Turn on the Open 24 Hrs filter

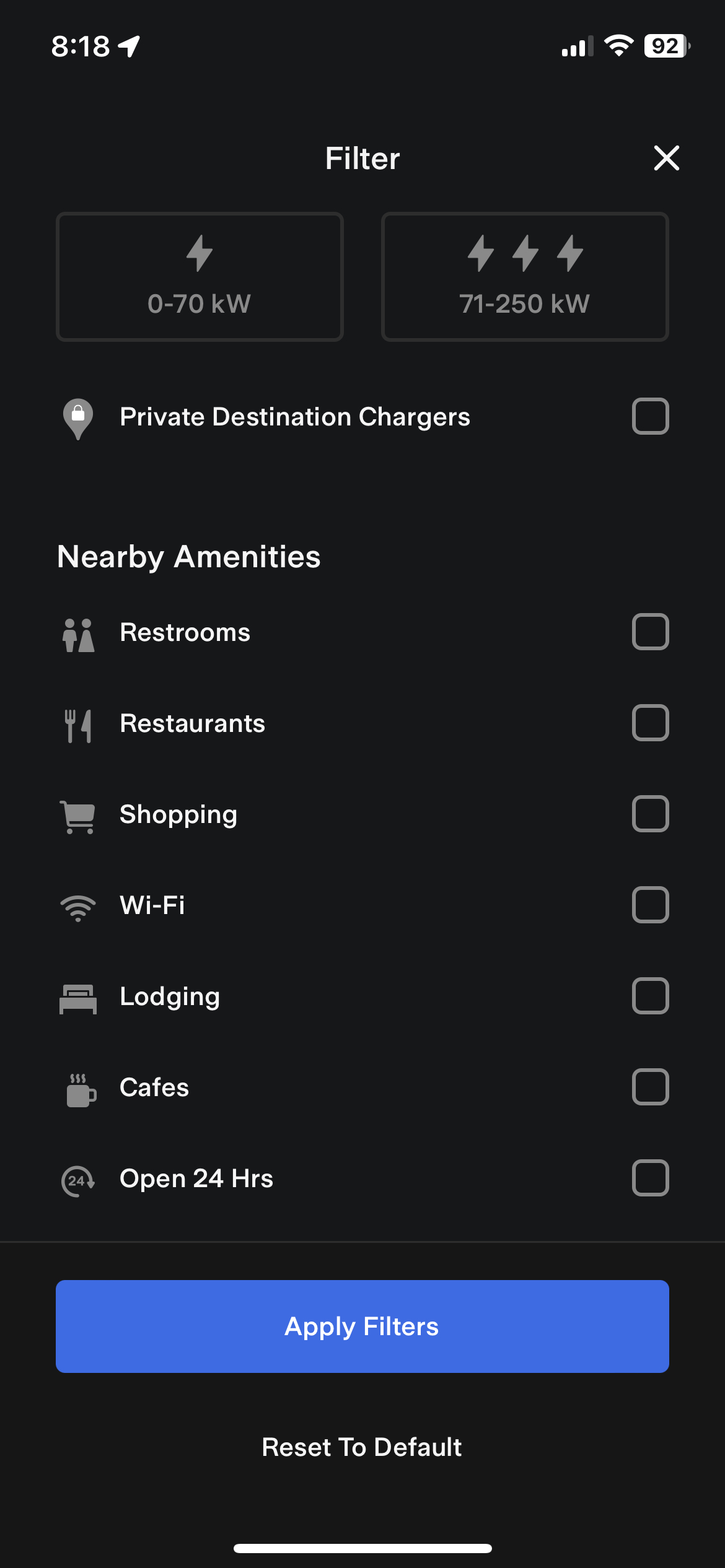click(650, 1178)
